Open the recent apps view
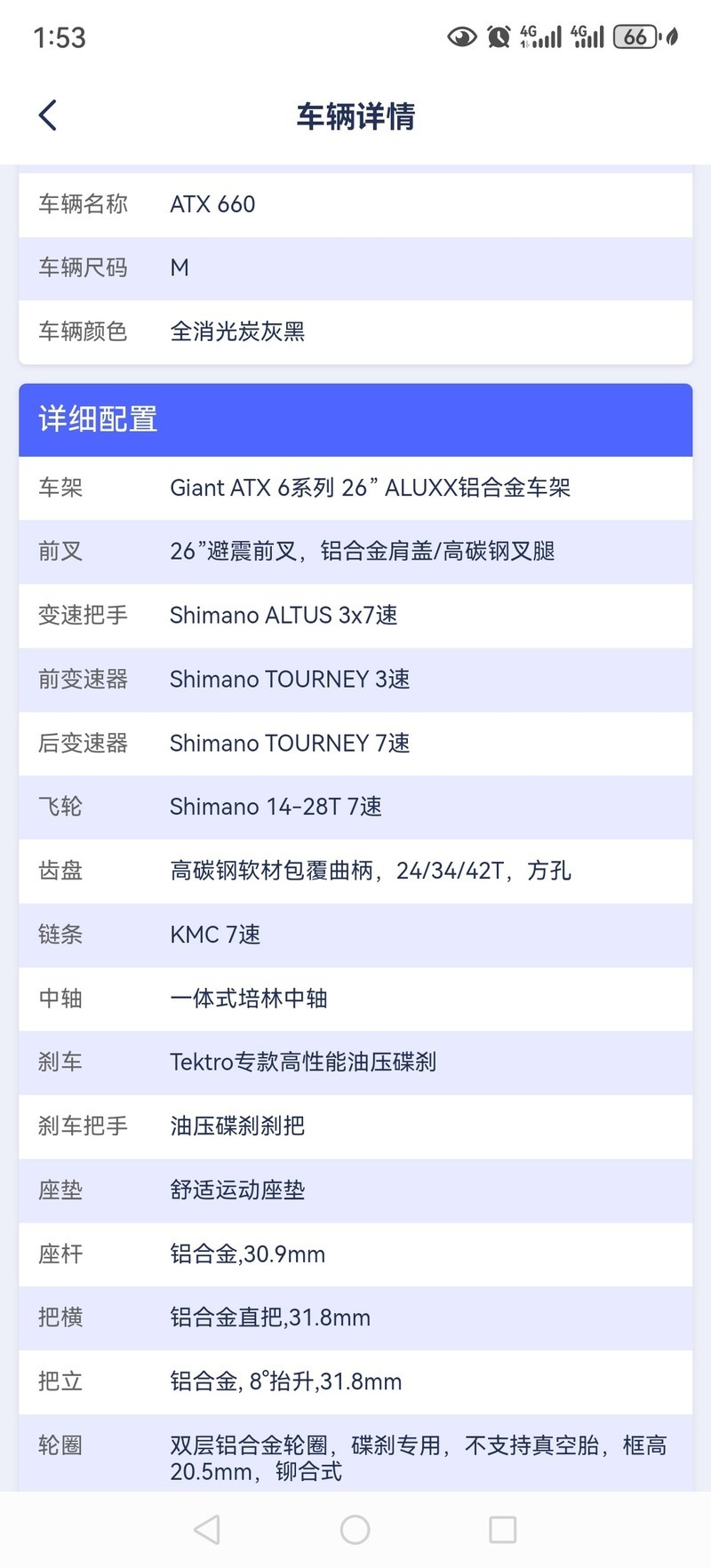 [502, 1529]
